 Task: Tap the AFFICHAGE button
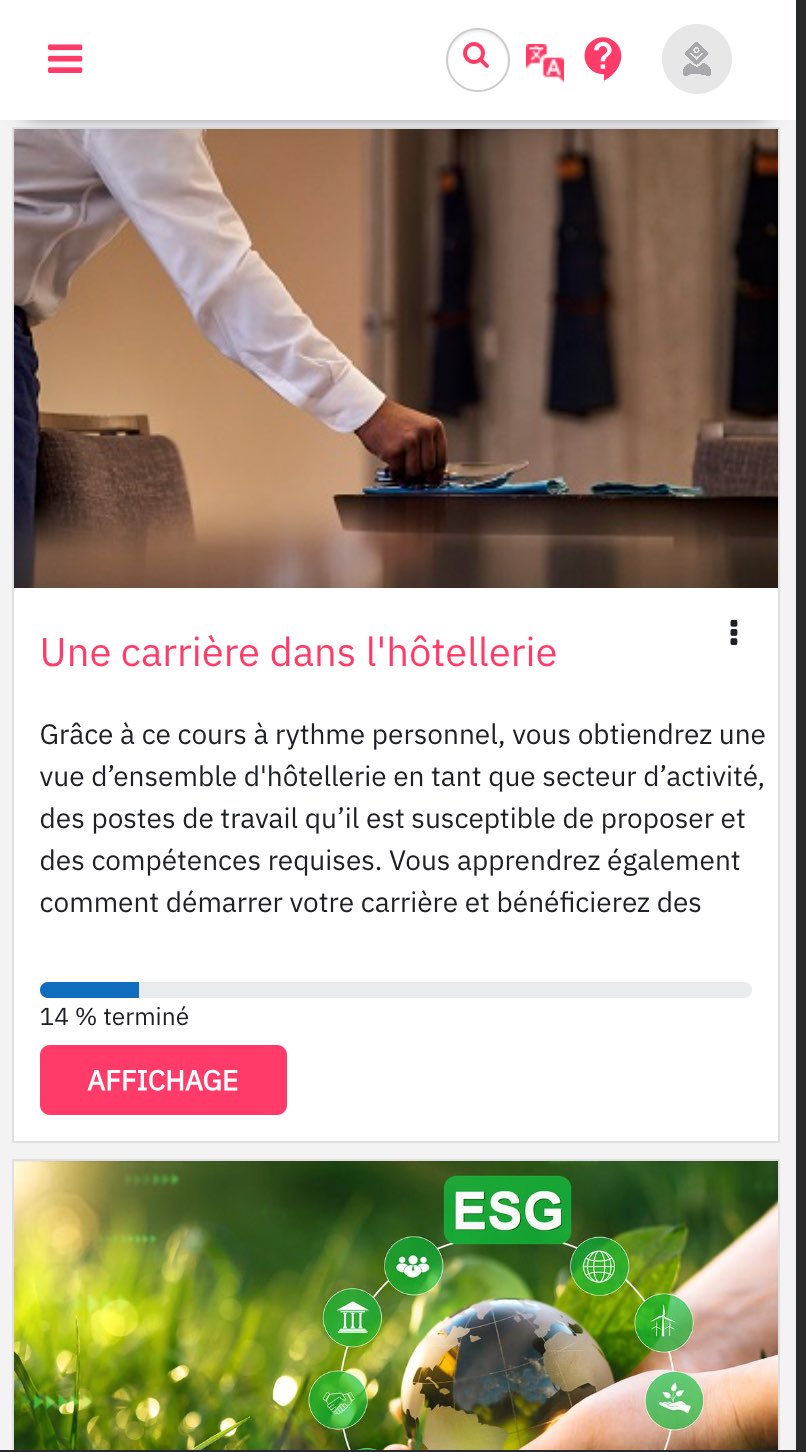[x=163, y=1080]
